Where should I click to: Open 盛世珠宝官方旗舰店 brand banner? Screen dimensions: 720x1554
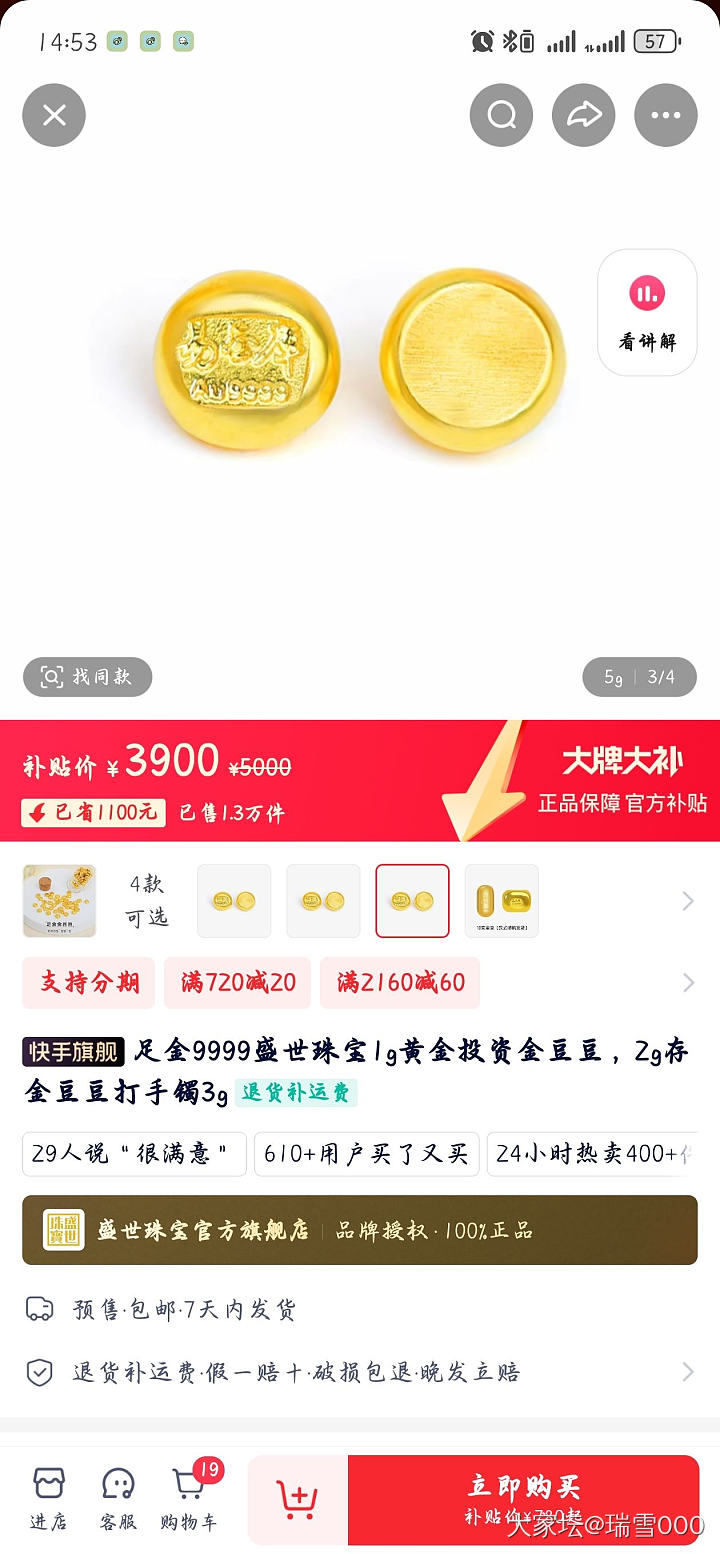click(360, 1230)
